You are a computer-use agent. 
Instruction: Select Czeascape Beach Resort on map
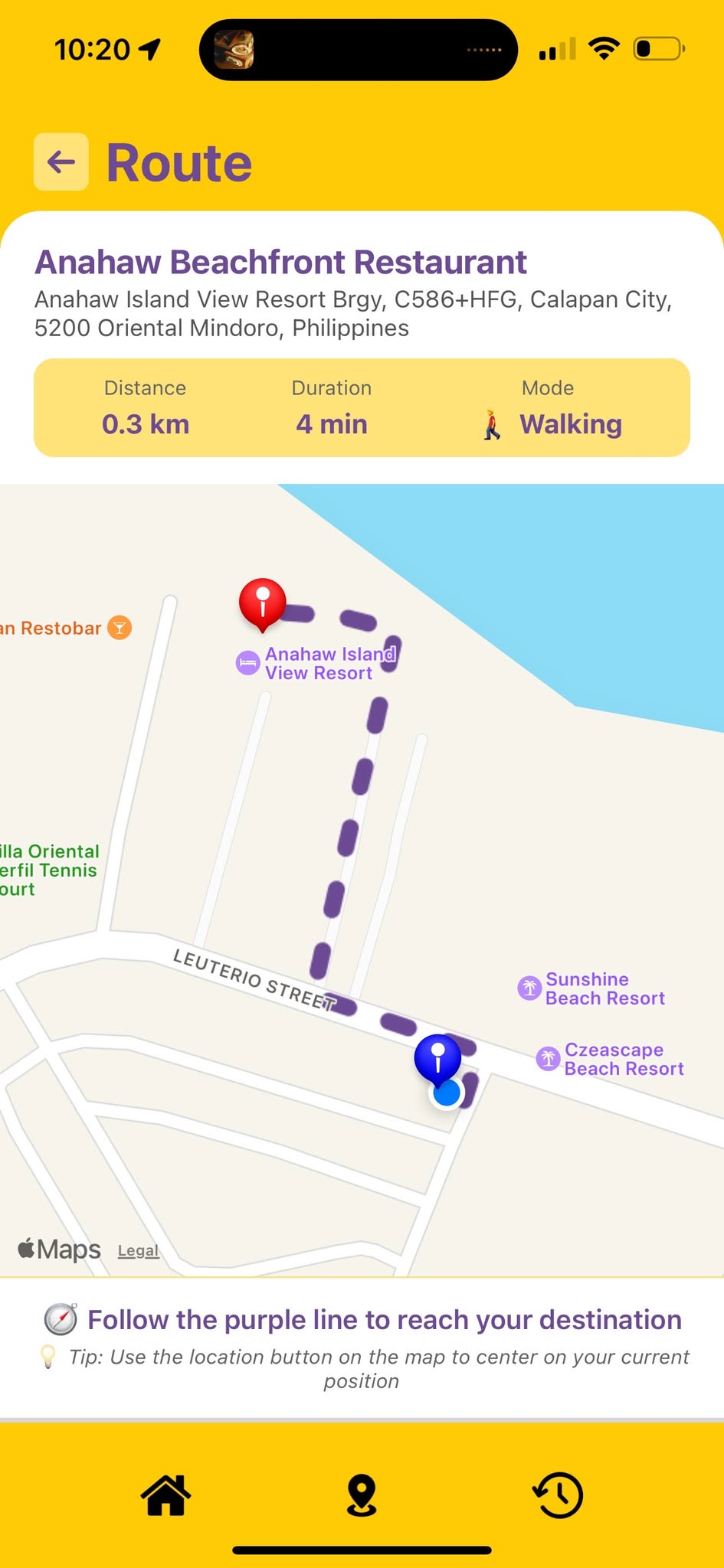click(x=611, y=1059)
